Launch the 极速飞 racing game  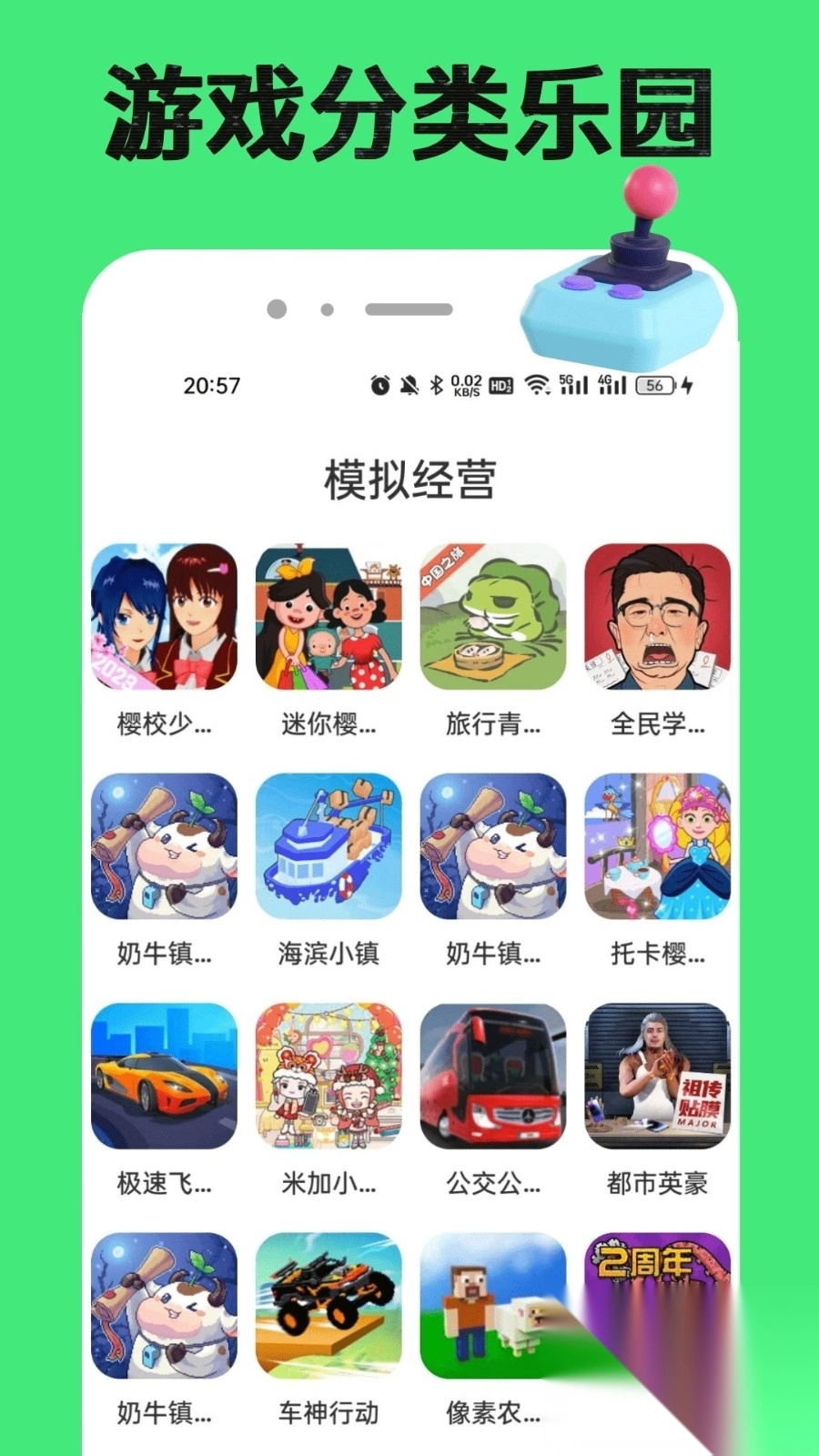point(162,1077)
